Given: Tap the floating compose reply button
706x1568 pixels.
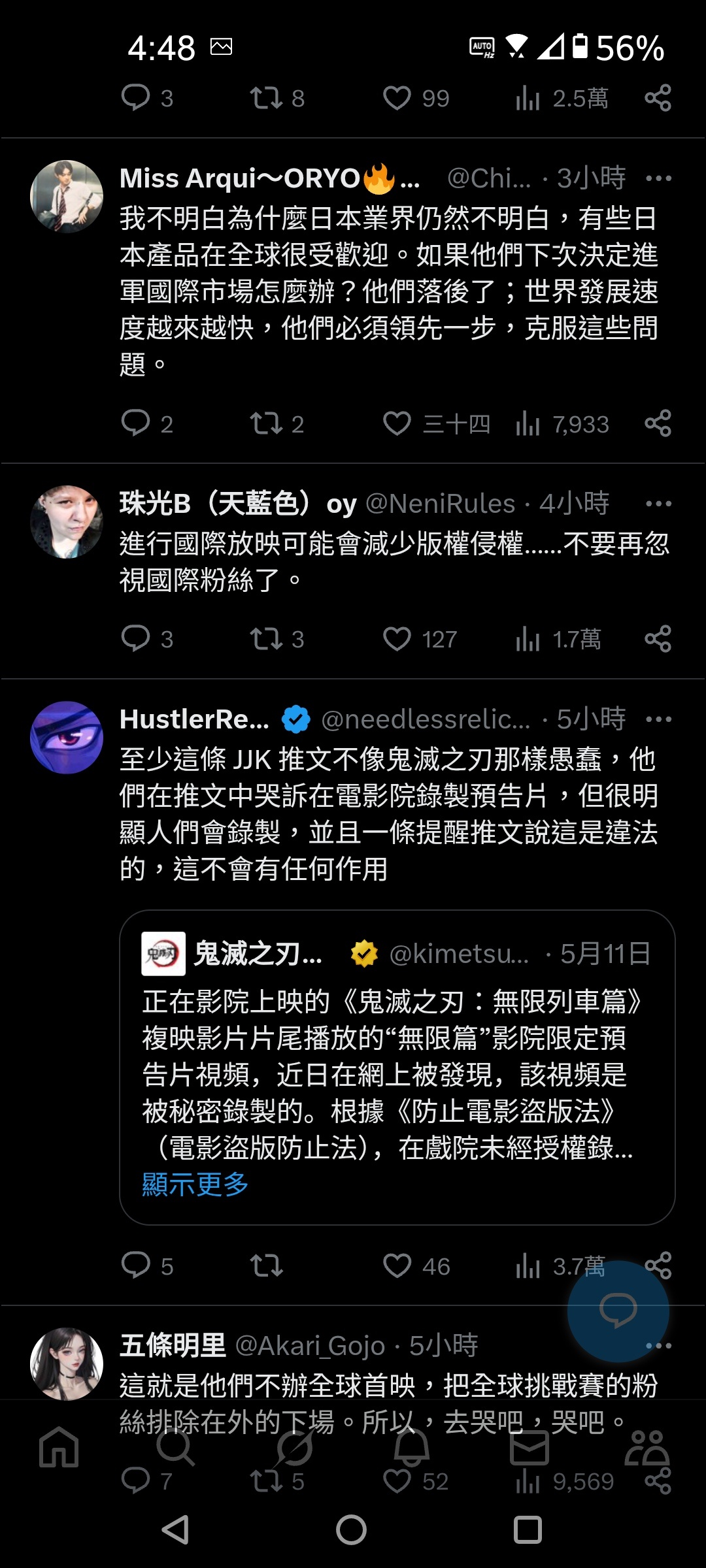Looking at the screenshot, I should [x=618, y=1311].
